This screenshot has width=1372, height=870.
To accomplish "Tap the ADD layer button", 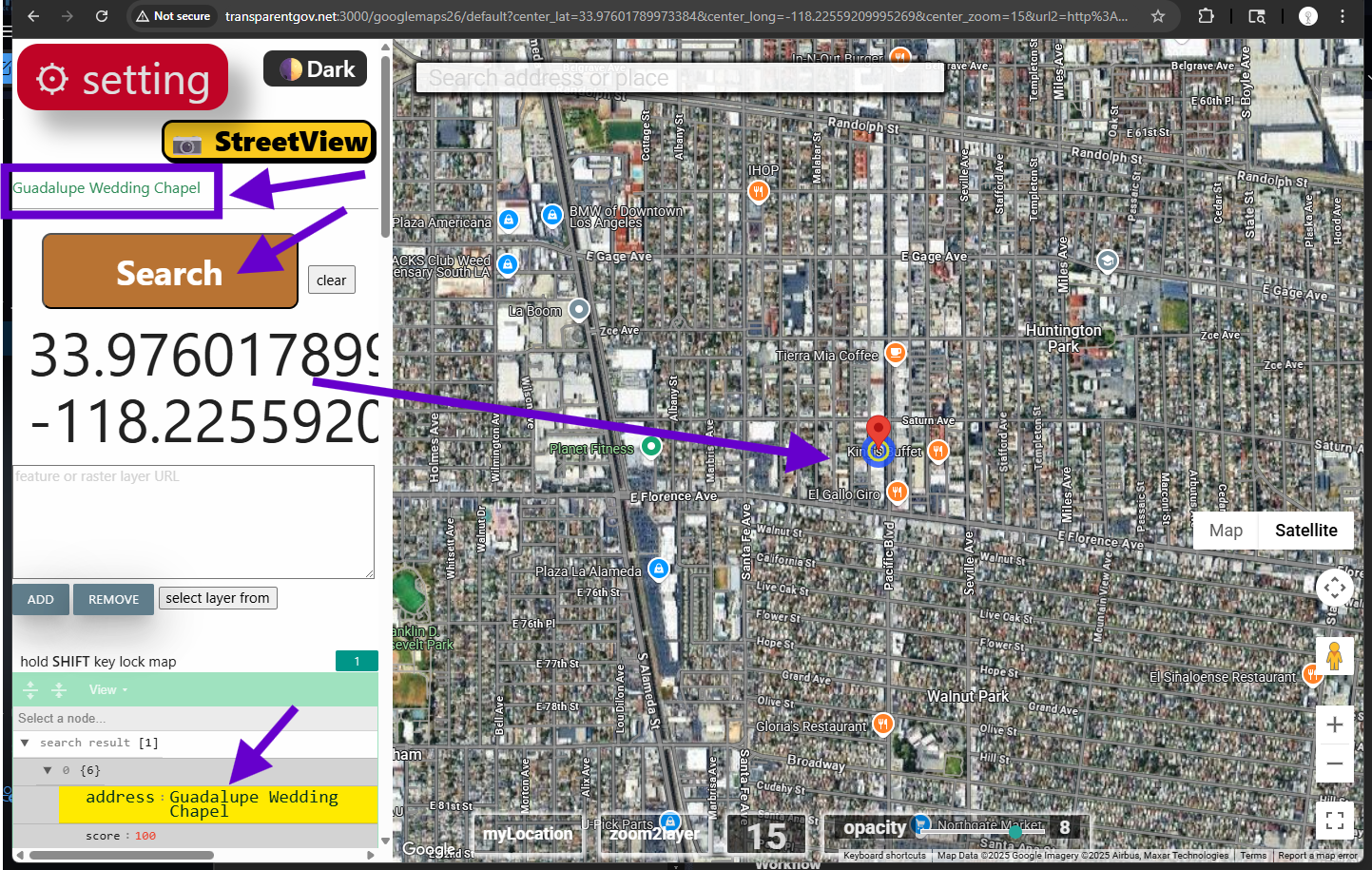I will click(40, 599).
